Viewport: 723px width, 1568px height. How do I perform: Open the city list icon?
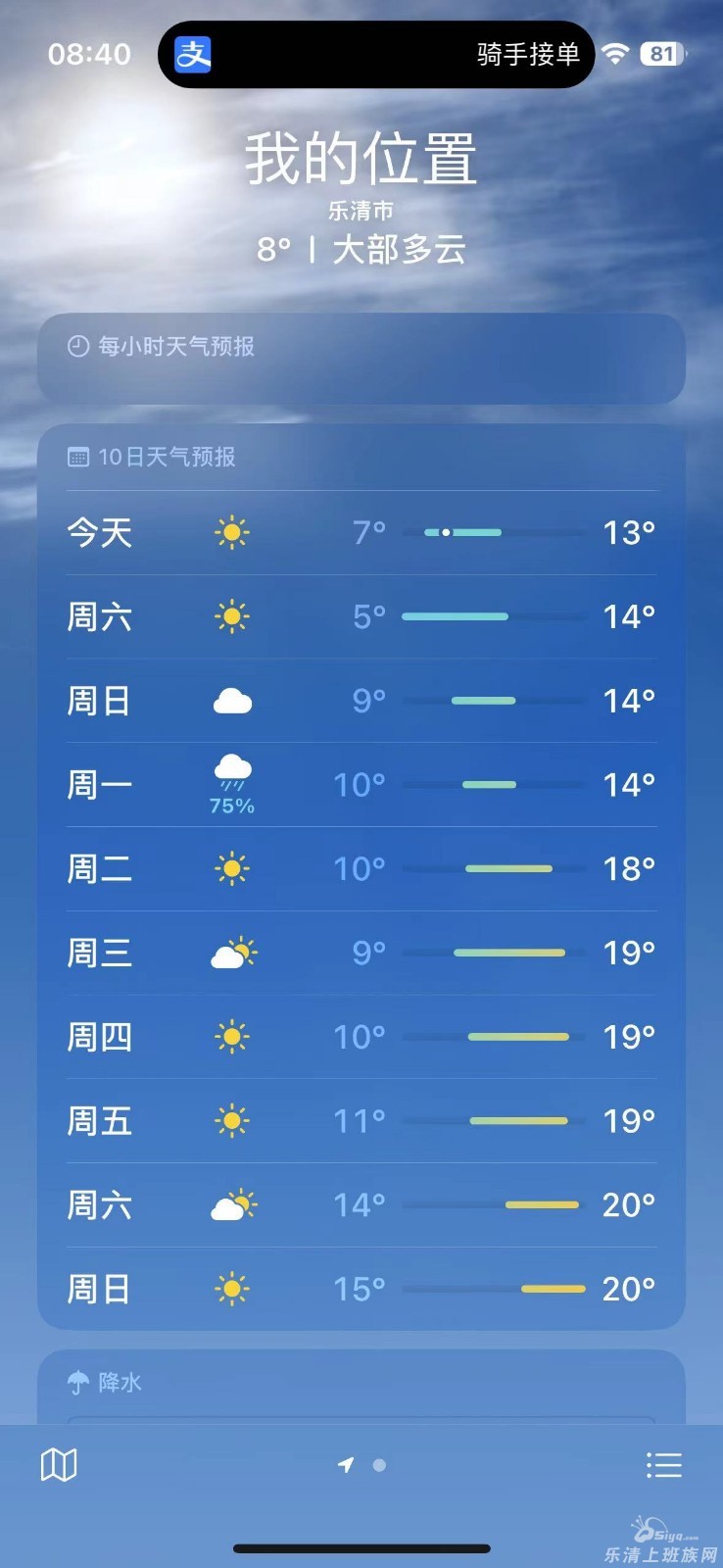663,1465
